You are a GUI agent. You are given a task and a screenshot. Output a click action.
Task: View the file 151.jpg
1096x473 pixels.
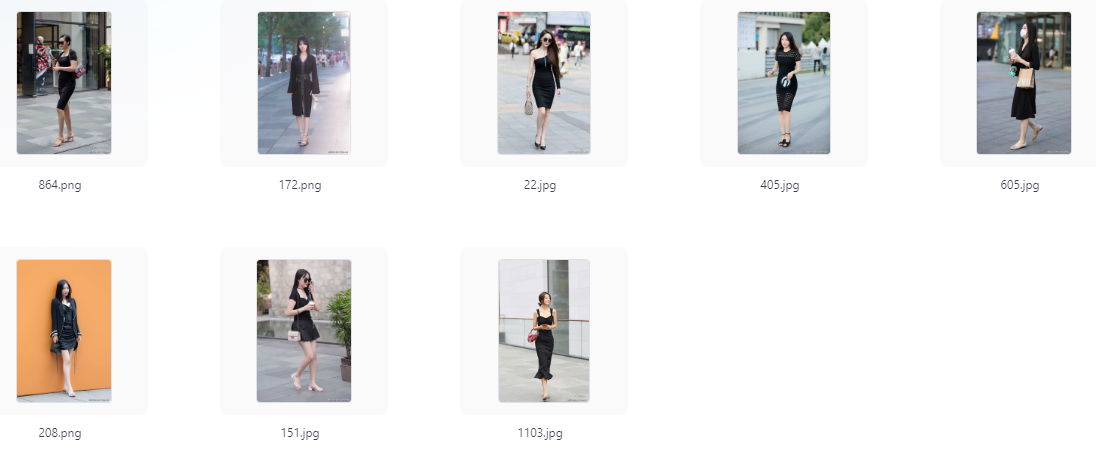click(304, 330)
